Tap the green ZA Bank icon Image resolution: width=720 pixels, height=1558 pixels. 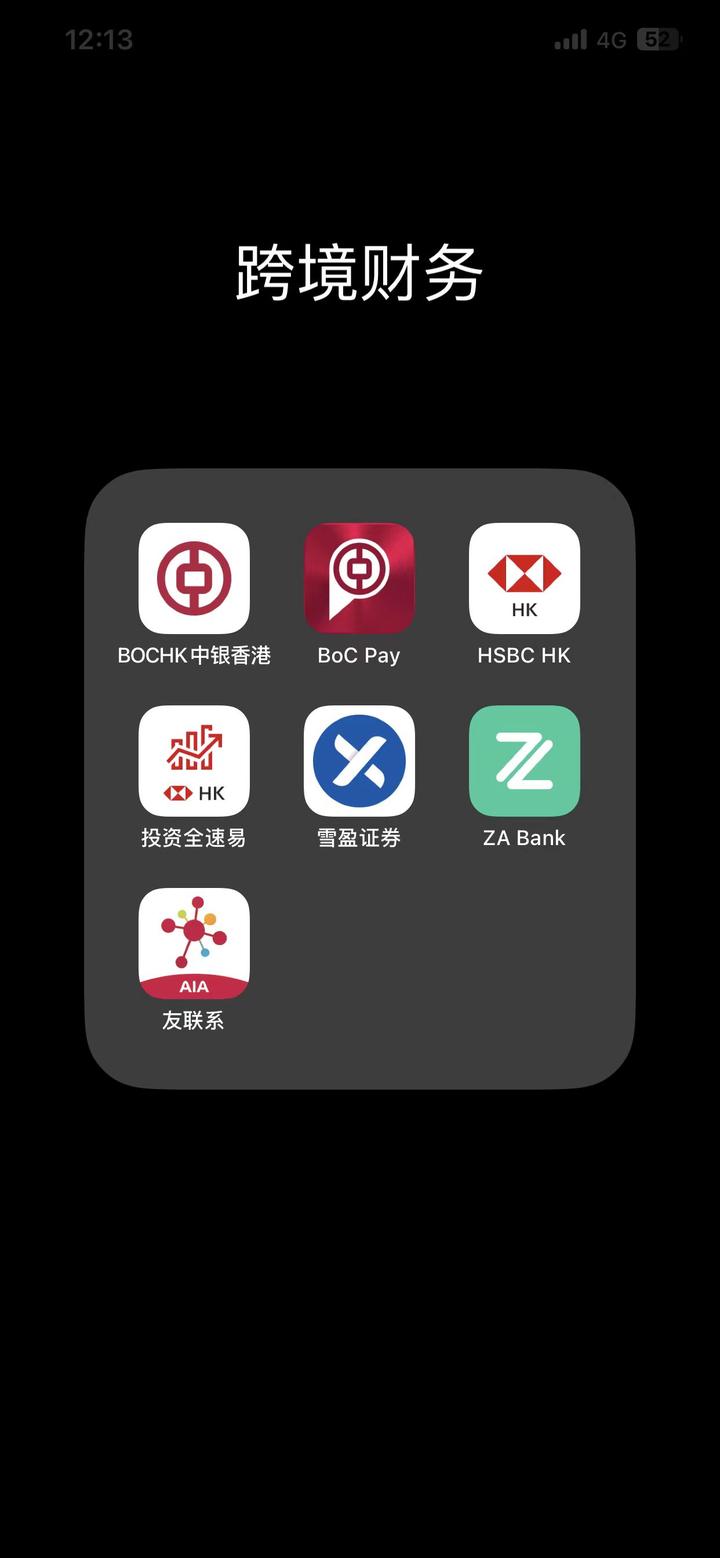coord(524,761)
